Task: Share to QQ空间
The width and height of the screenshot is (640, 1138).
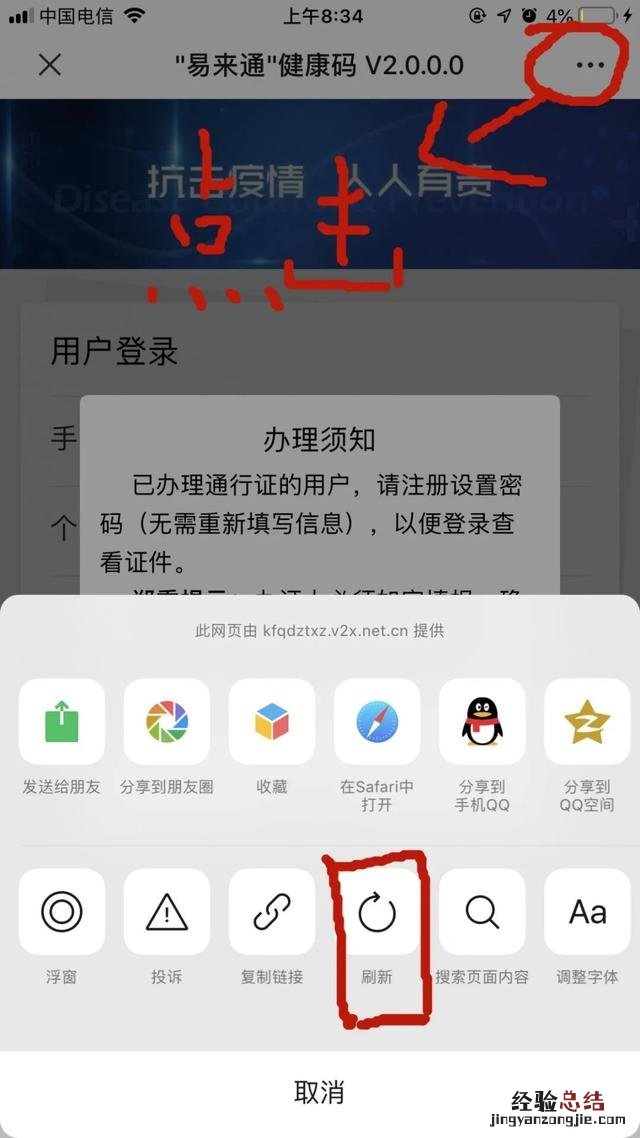Action: [x=587, y=722]
